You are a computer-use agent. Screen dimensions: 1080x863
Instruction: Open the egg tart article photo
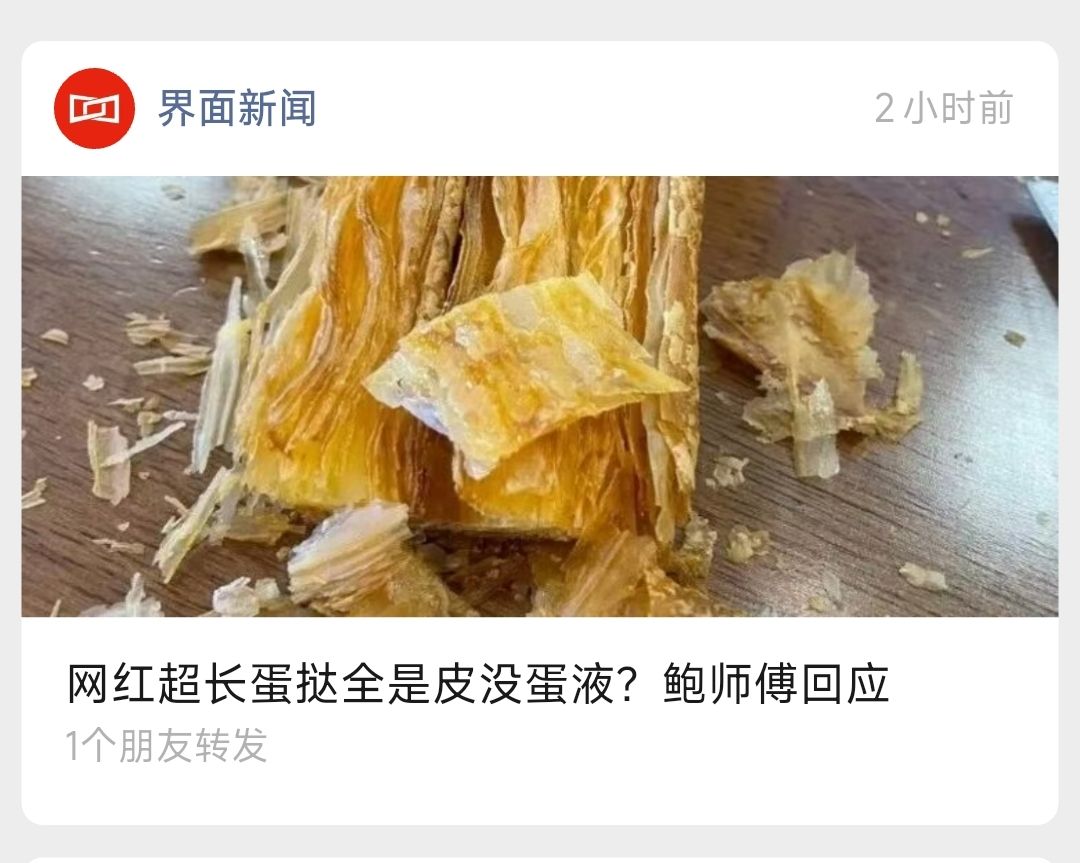click(540, 396)
